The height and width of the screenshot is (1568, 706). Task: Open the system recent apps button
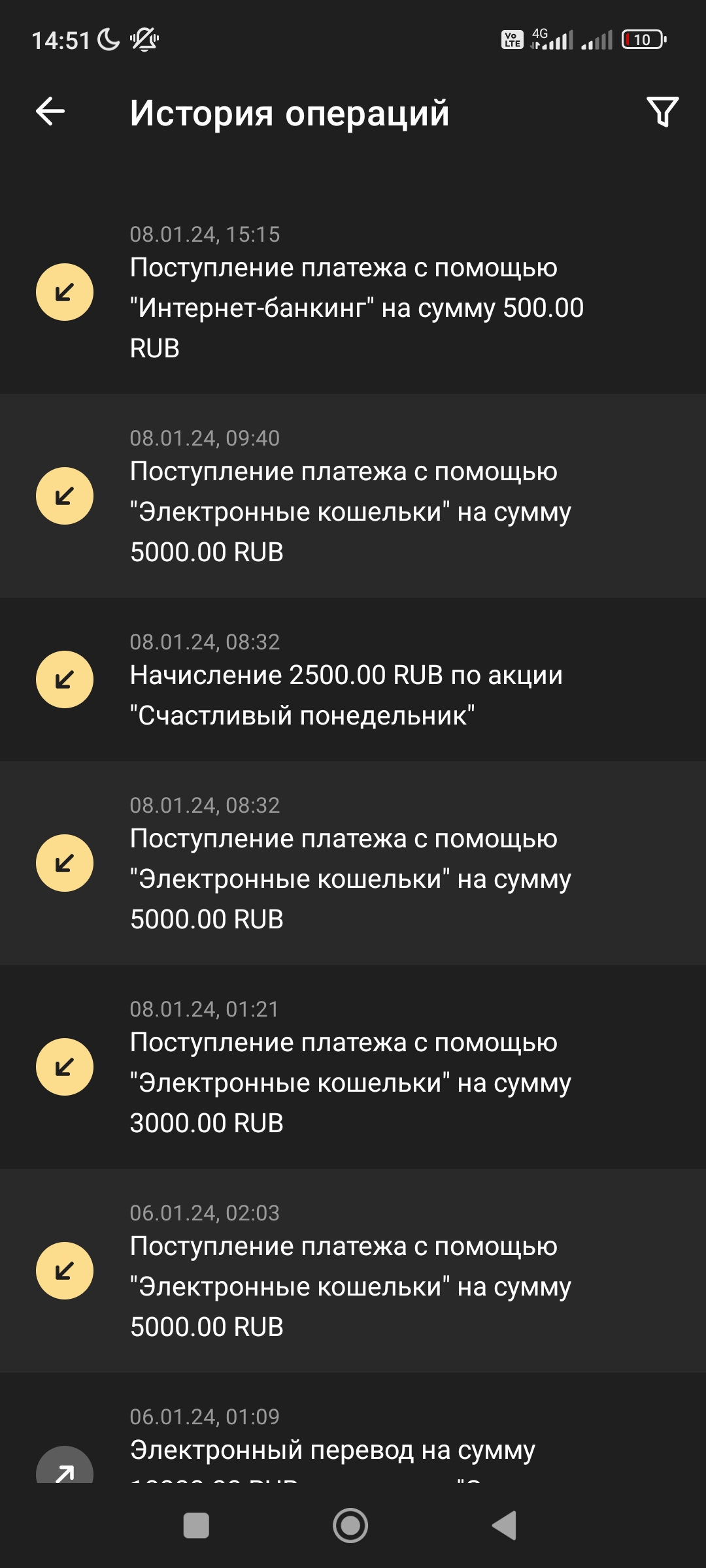click(x=196, y=1526)
